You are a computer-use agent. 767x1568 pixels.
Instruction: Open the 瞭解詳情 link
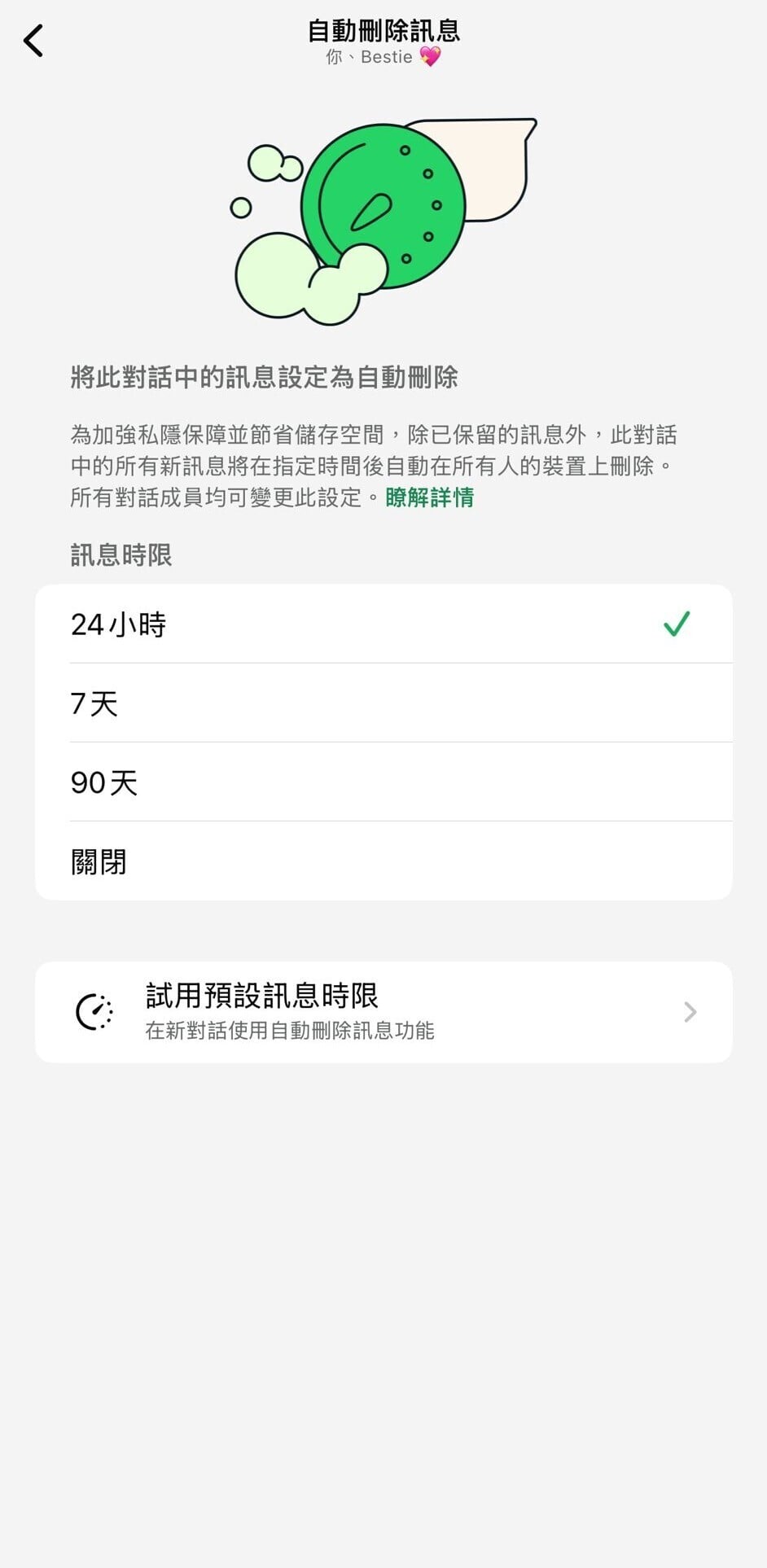tap(429, 497)
